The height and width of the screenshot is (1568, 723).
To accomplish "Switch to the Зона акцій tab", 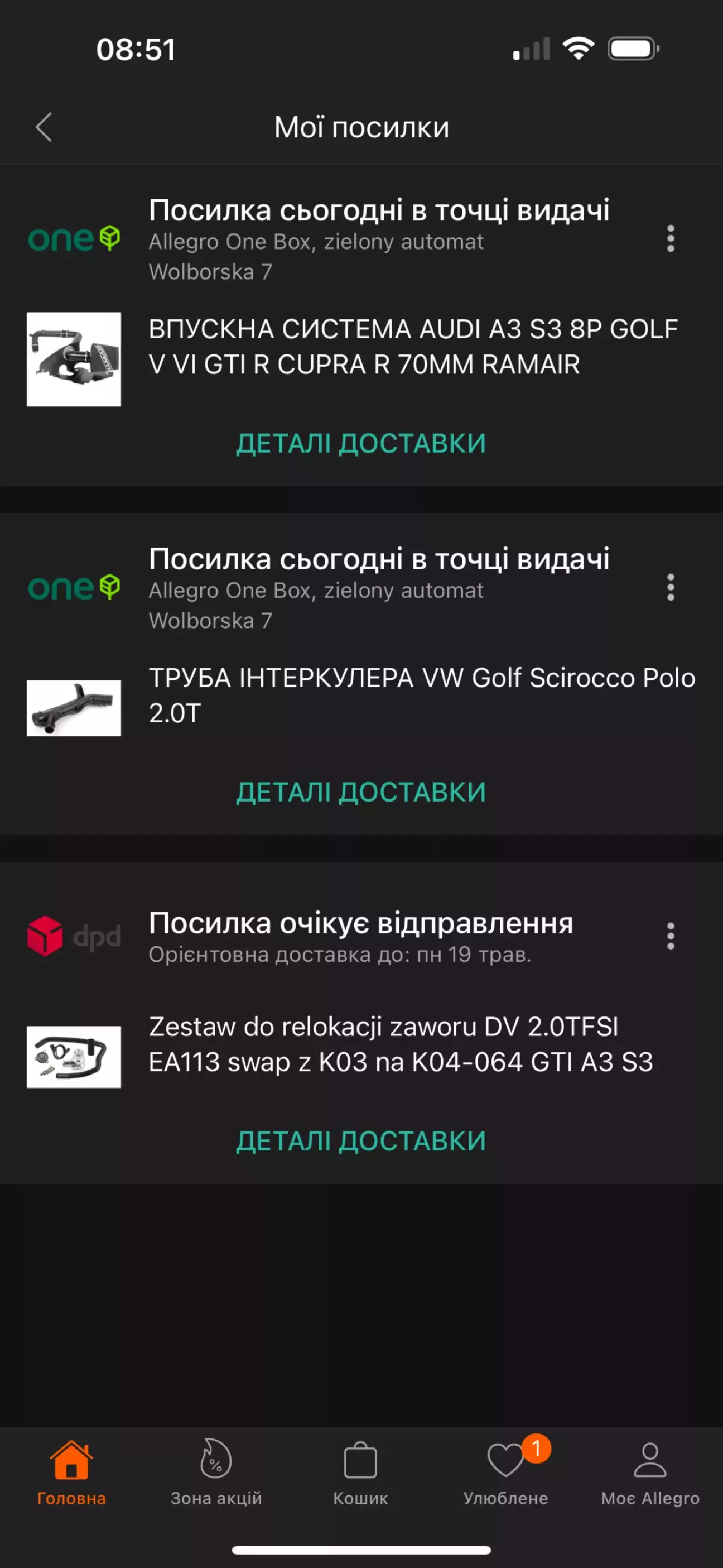I will click(216, 1471).
